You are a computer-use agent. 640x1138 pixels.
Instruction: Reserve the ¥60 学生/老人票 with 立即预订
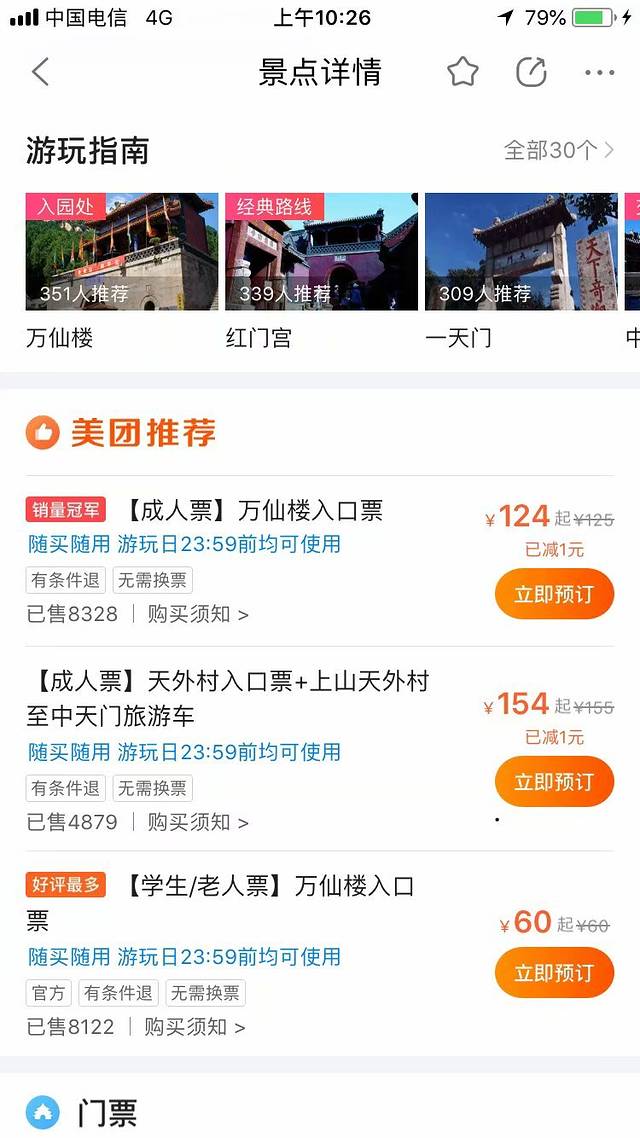[x=554, y=972]
